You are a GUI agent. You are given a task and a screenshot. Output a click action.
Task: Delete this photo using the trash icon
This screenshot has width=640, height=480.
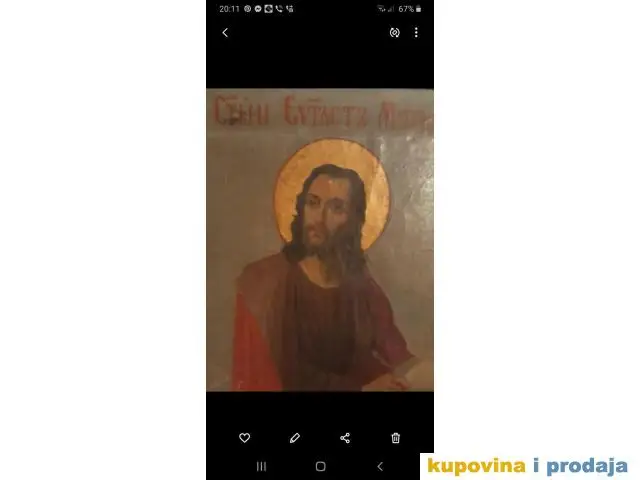(x=396, y=437)
